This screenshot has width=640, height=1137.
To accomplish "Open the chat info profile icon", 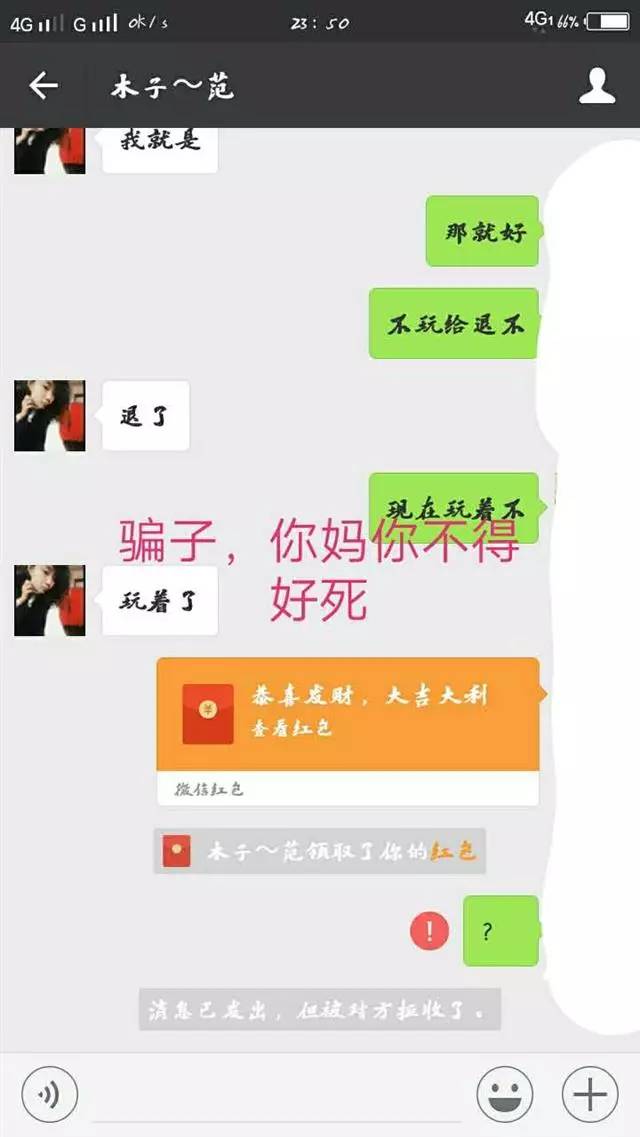I will pyautogui.click(x=597, y=86).
